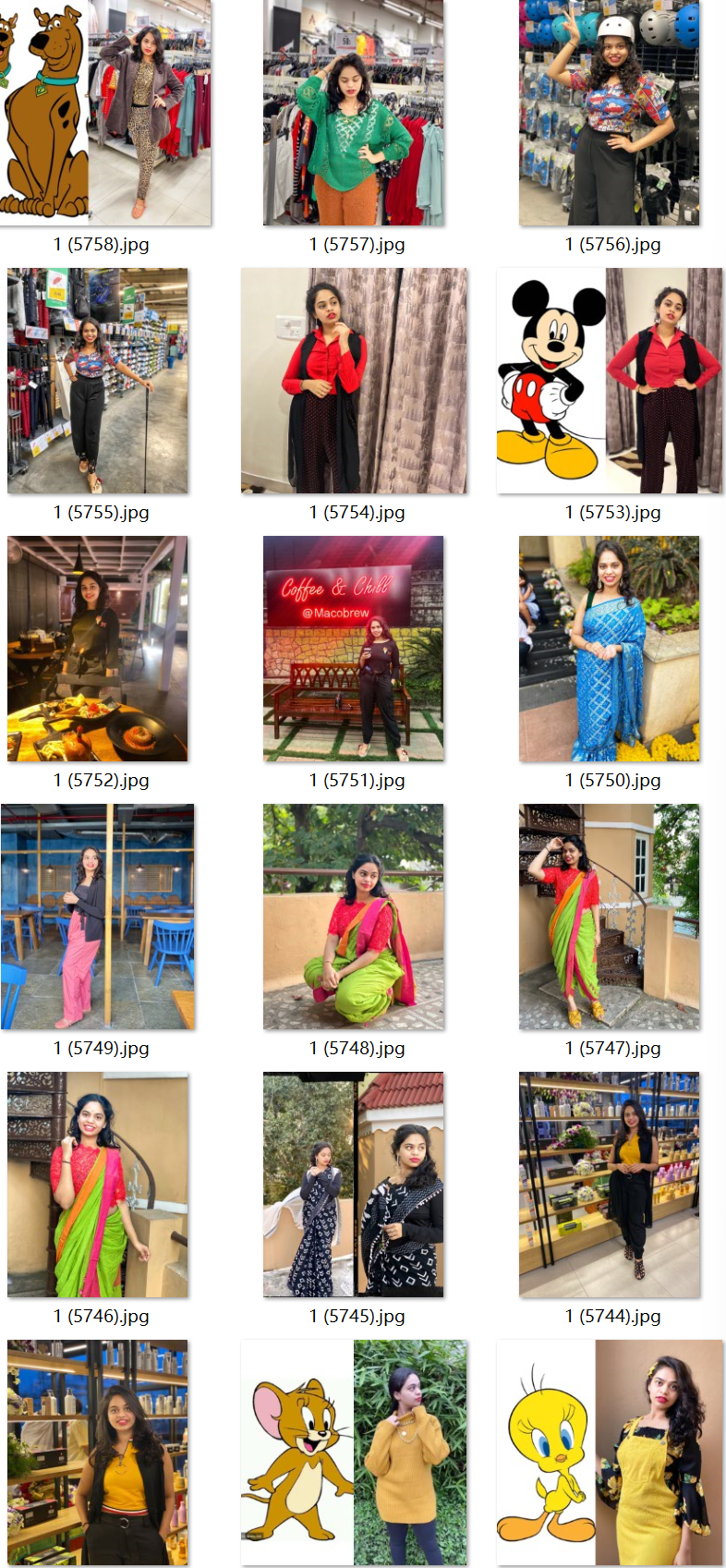Screen dimensions: 726x1568
Task: Select thumbnail 1 (5746).jpg
Action: point(98,1185)
